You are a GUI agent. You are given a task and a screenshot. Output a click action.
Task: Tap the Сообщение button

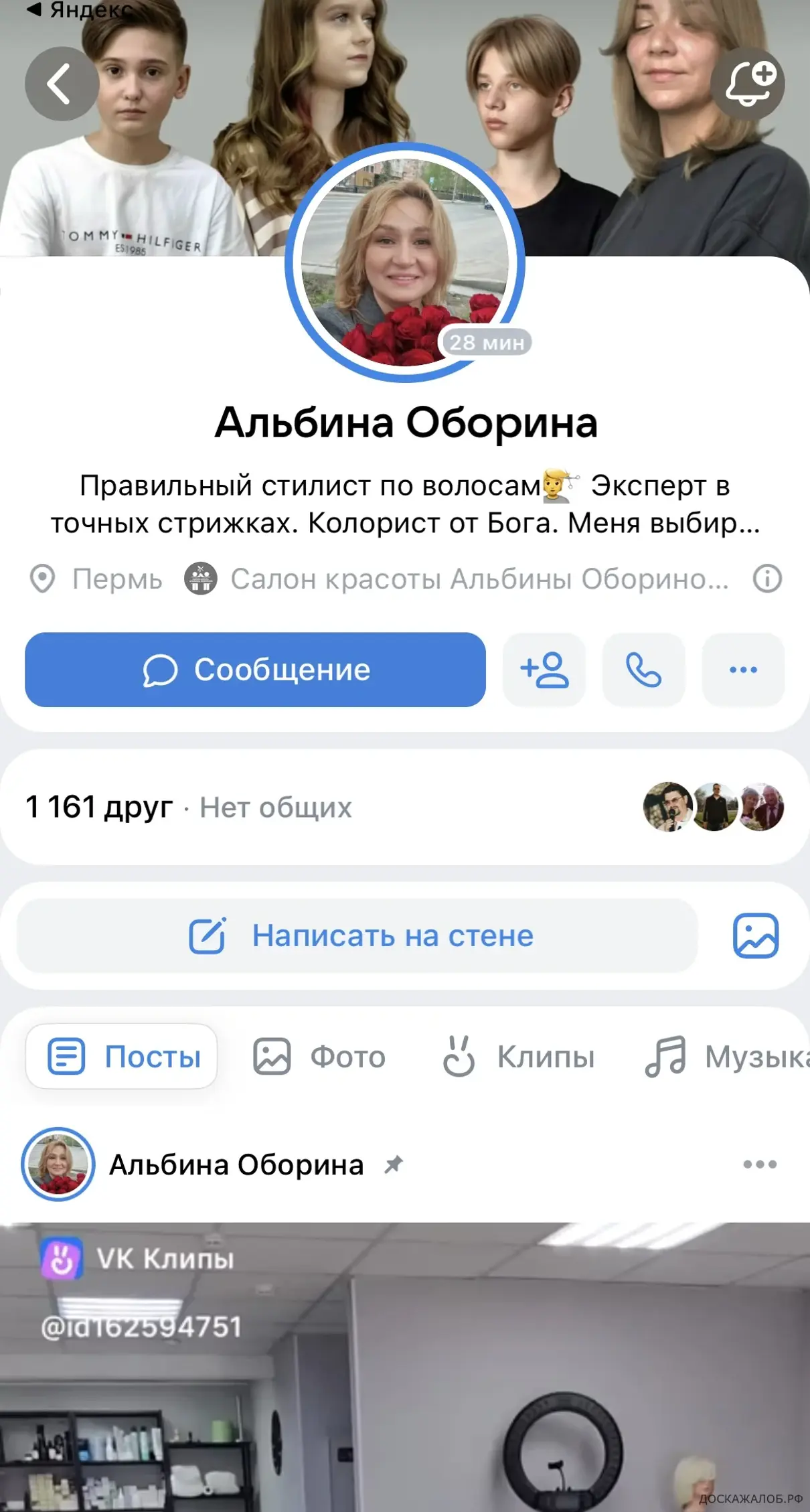coord(255,670)
